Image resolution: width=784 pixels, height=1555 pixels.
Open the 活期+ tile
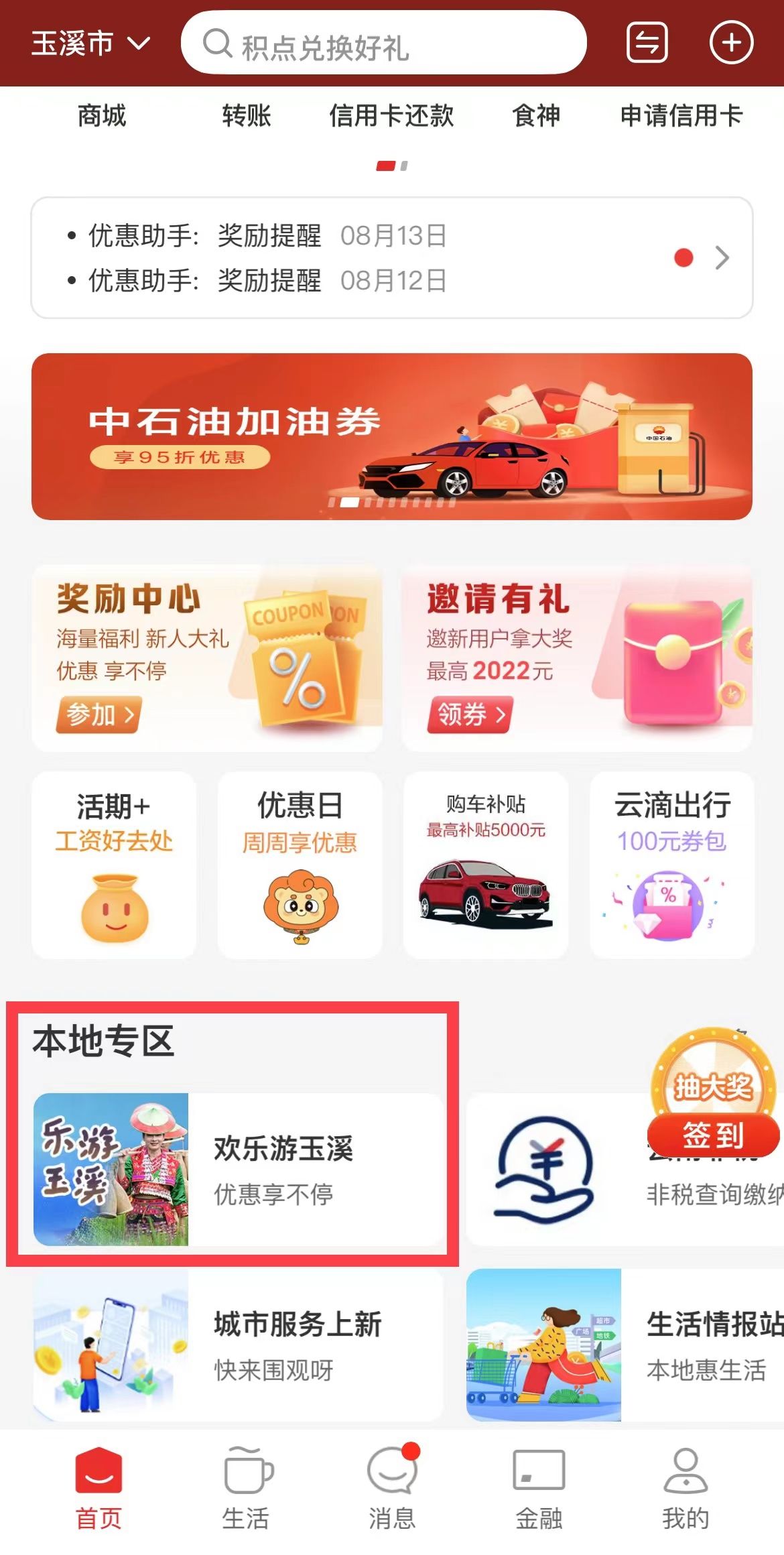click(x=114, y=865)
